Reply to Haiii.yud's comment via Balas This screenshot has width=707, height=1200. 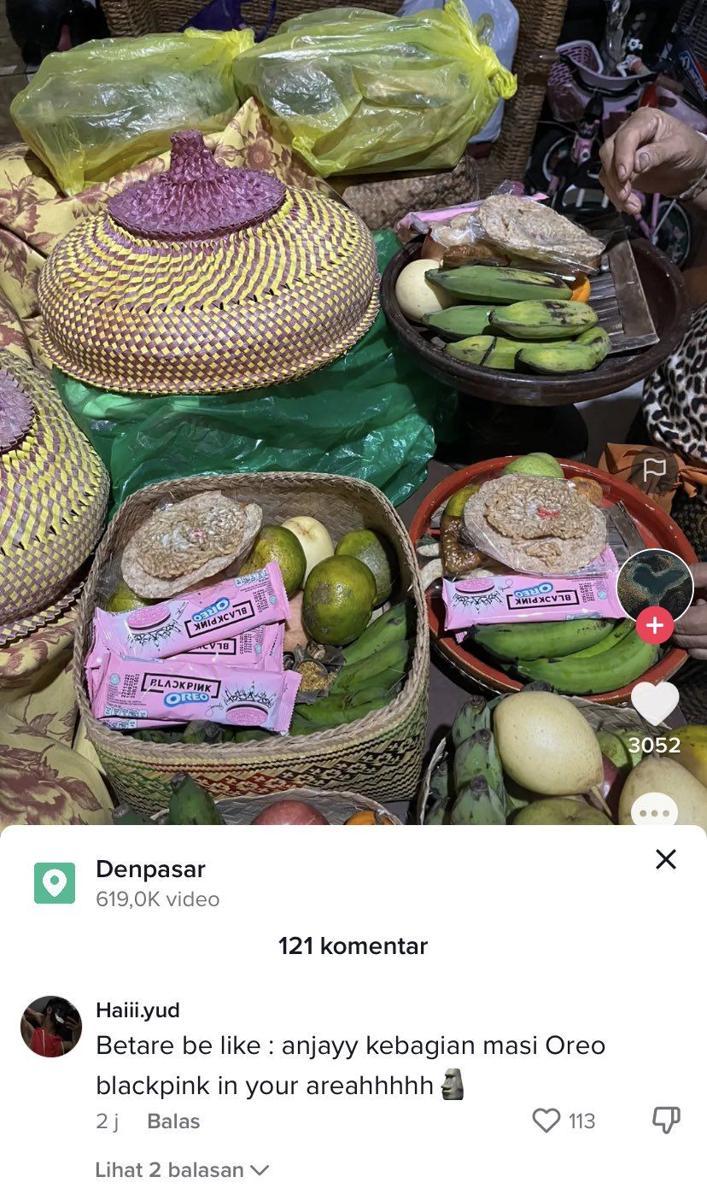click(x=173, y=1121)
